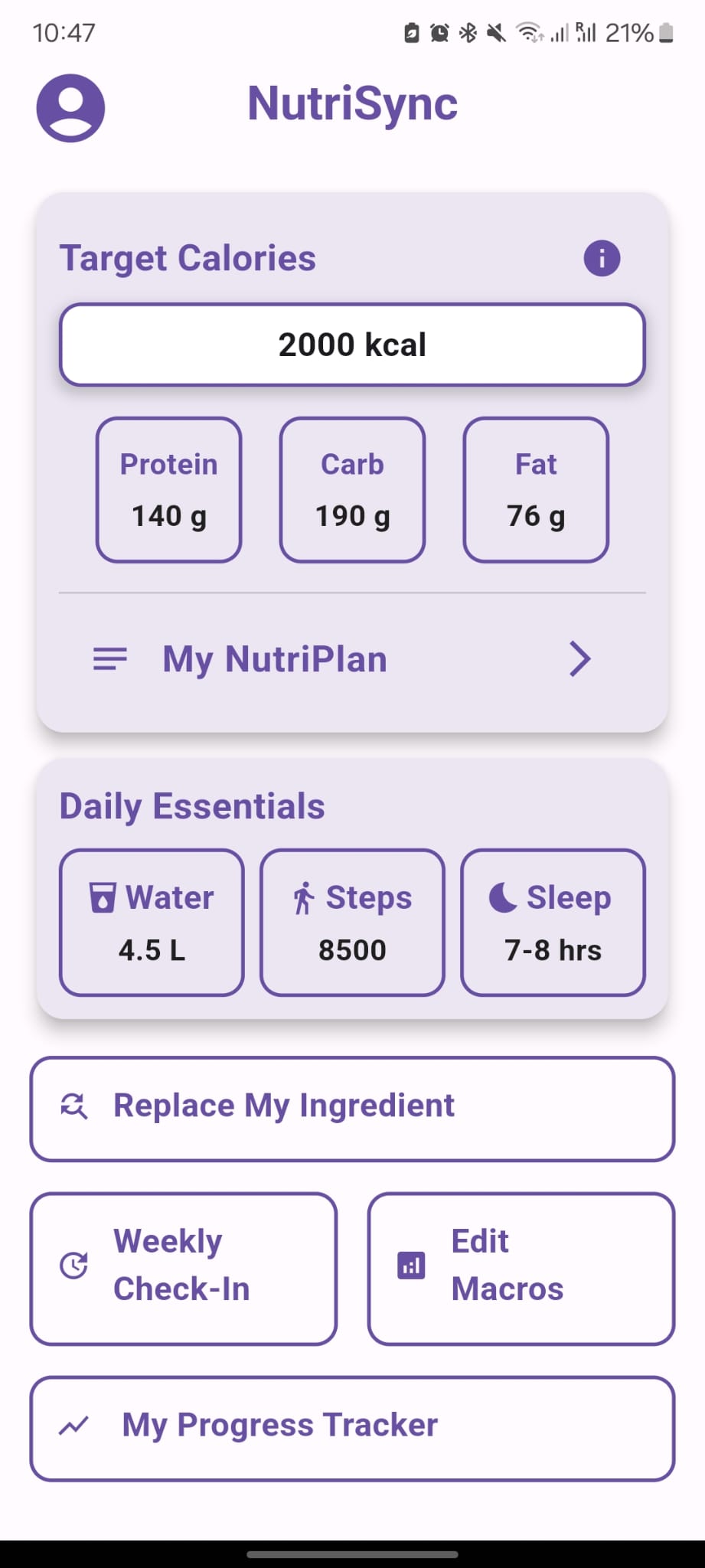This screenshot has width=705, height=1568.
Task: Tap the Steps 8500 goal card
Action: pos(351,921)
